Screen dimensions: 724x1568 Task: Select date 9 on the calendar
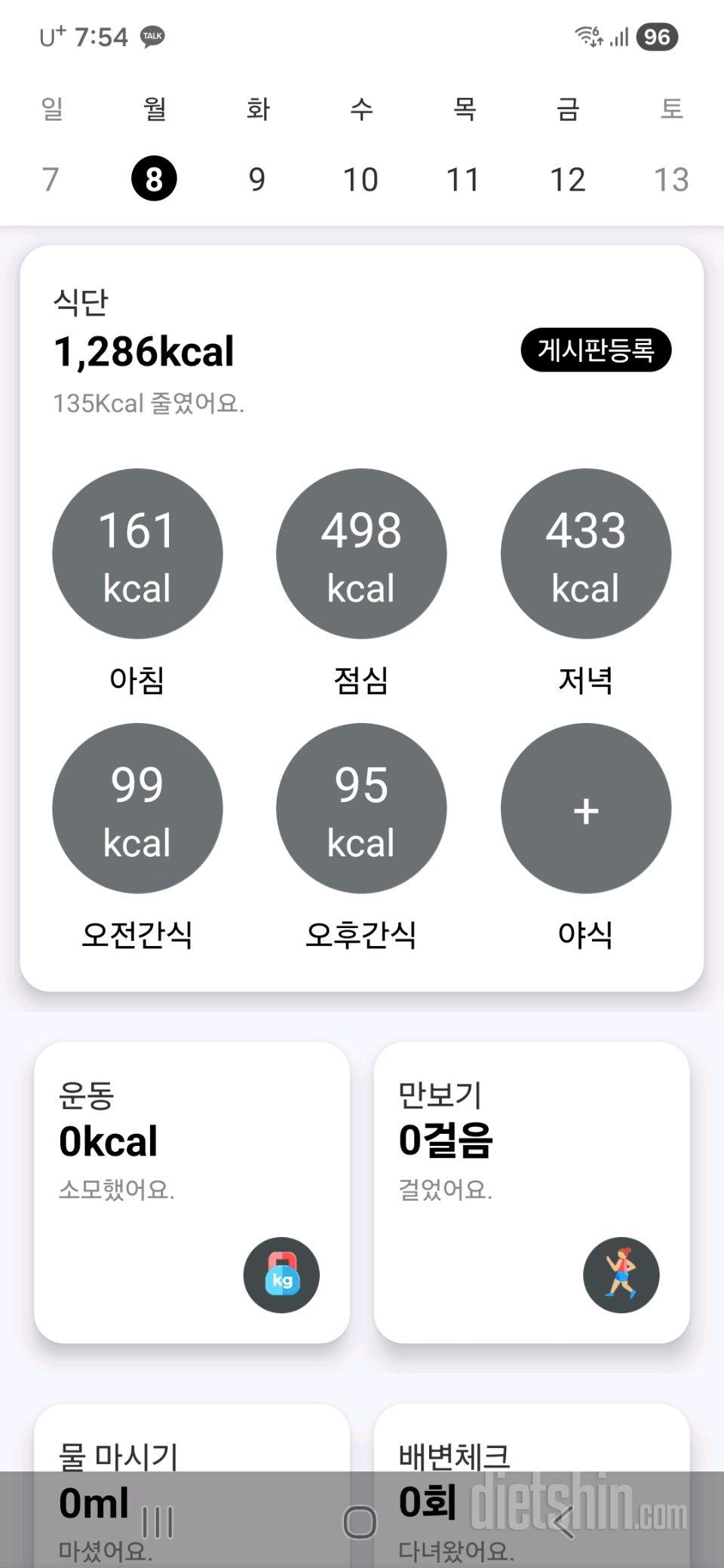[x=257, y=179]
